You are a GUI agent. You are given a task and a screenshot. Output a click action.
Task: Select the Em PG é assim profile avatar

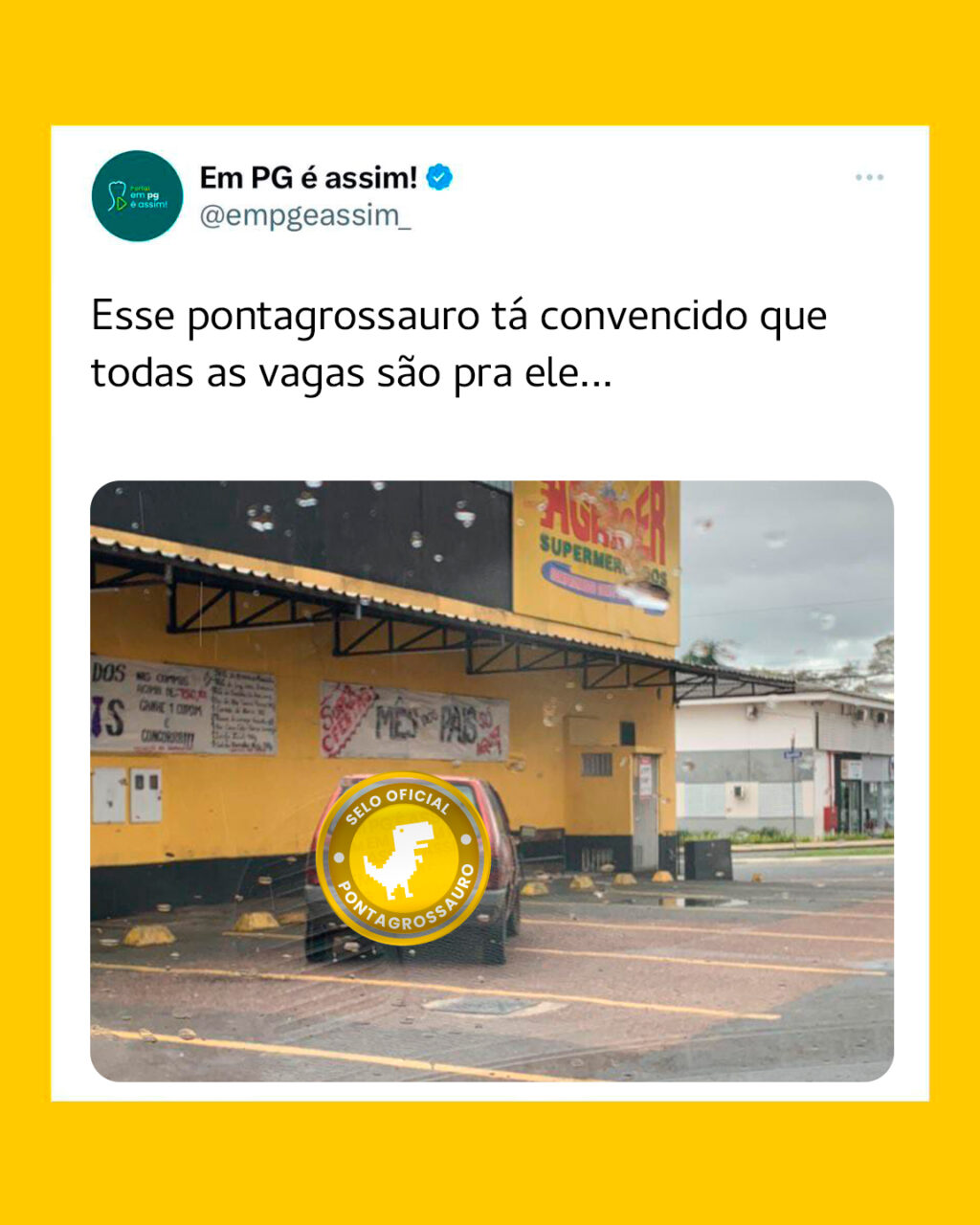point(137,196)
